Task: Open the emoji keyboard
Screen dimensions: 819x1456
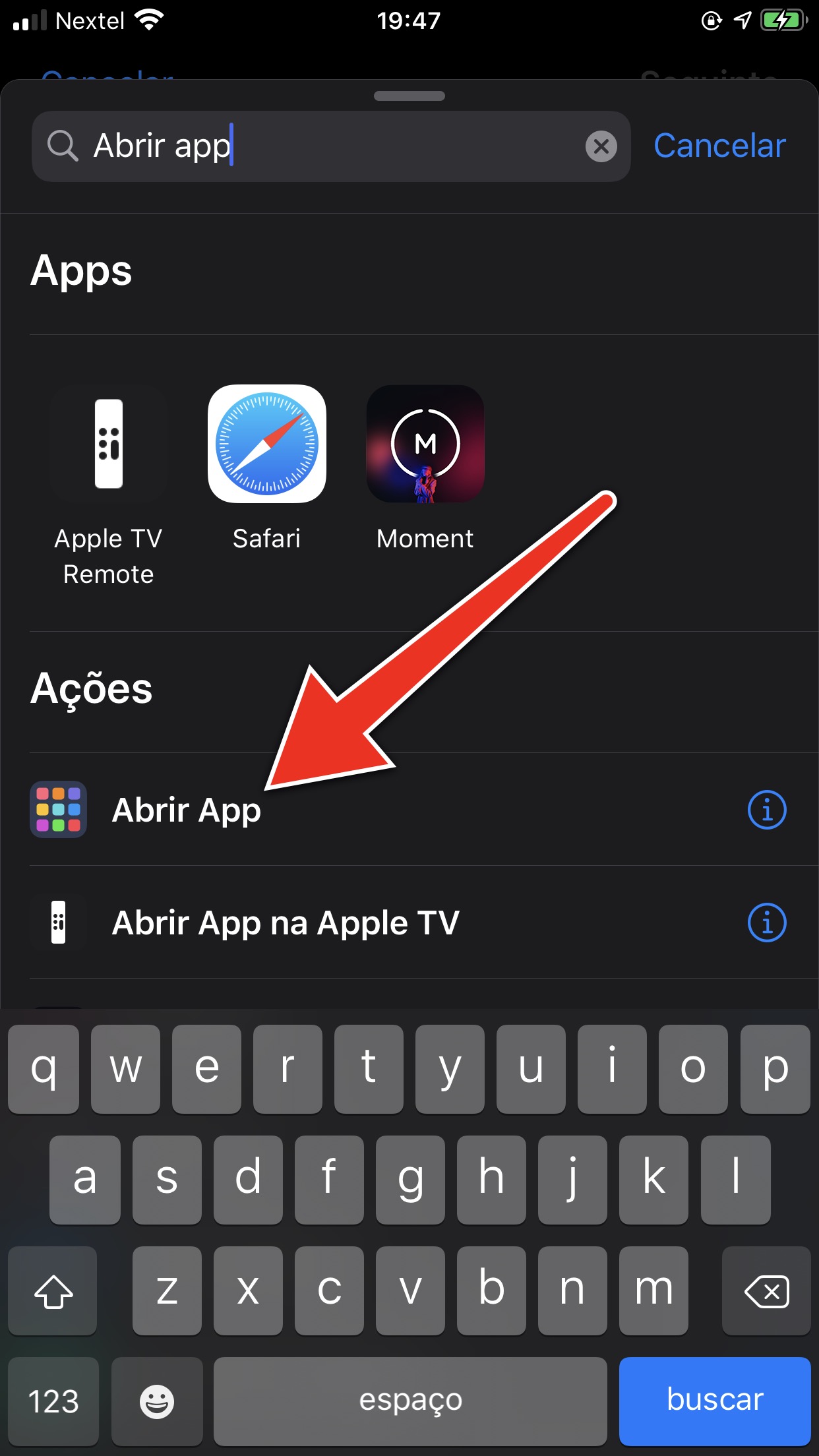Action: [x=157, y=1400]
